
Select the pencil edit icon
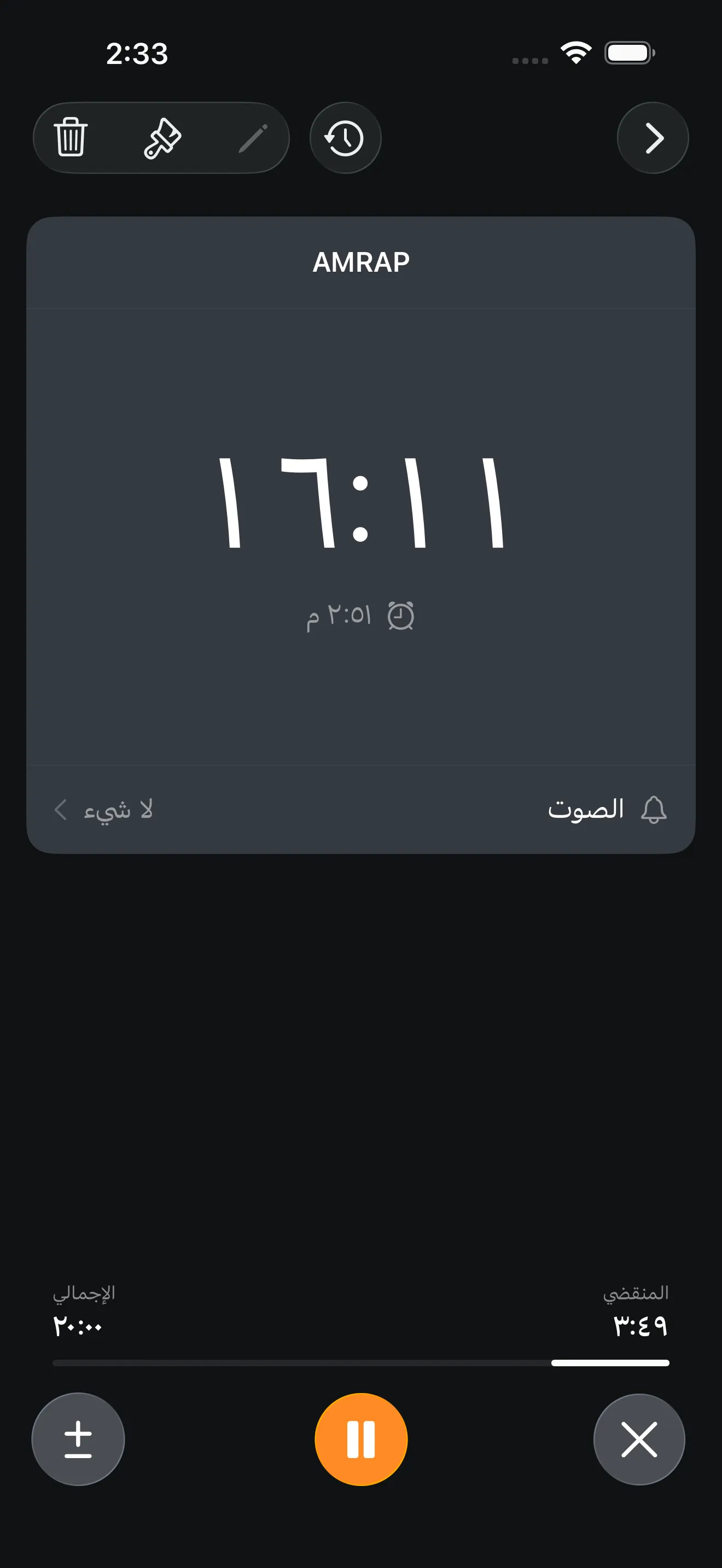tap(254, 138)
